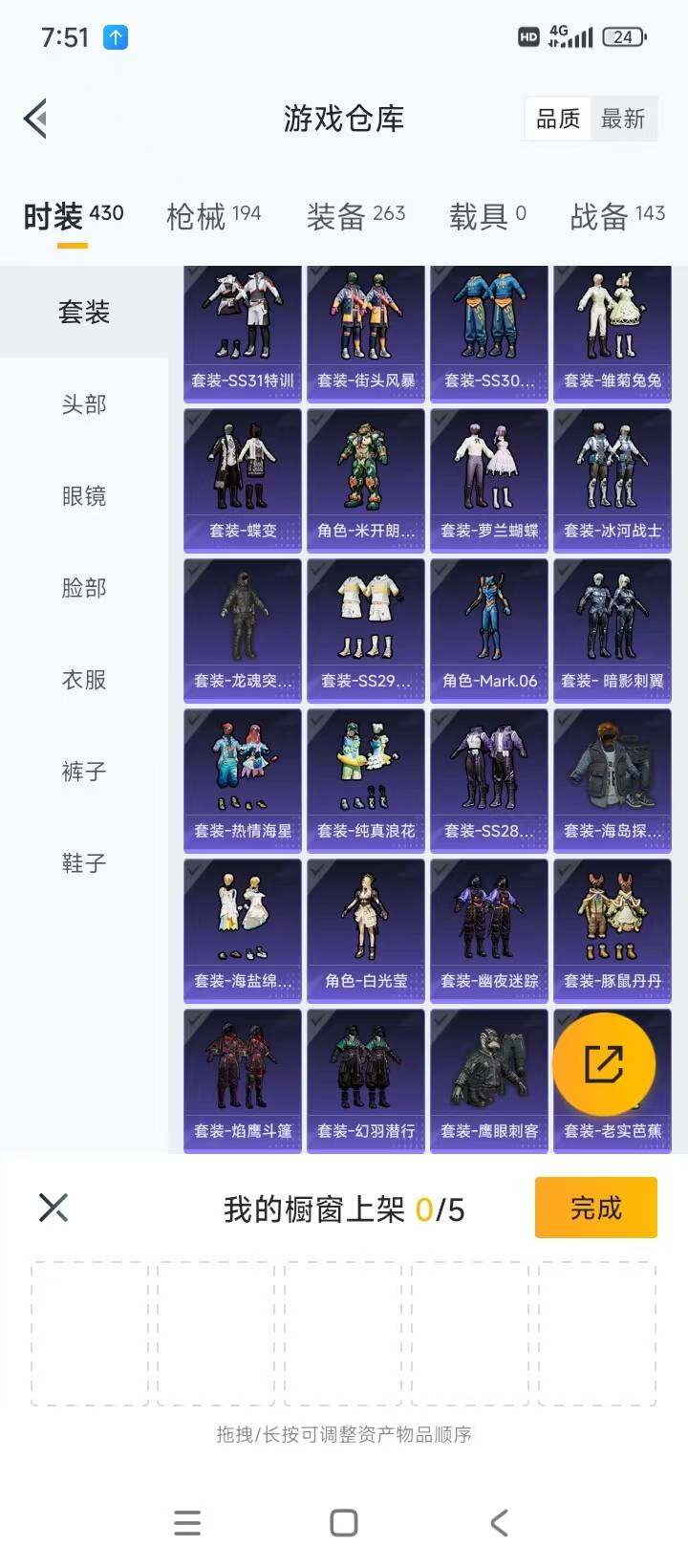The height and width of the screenshot is (1568, 688).
Task: Switch to the 枪械 tab
Action: 213,216
